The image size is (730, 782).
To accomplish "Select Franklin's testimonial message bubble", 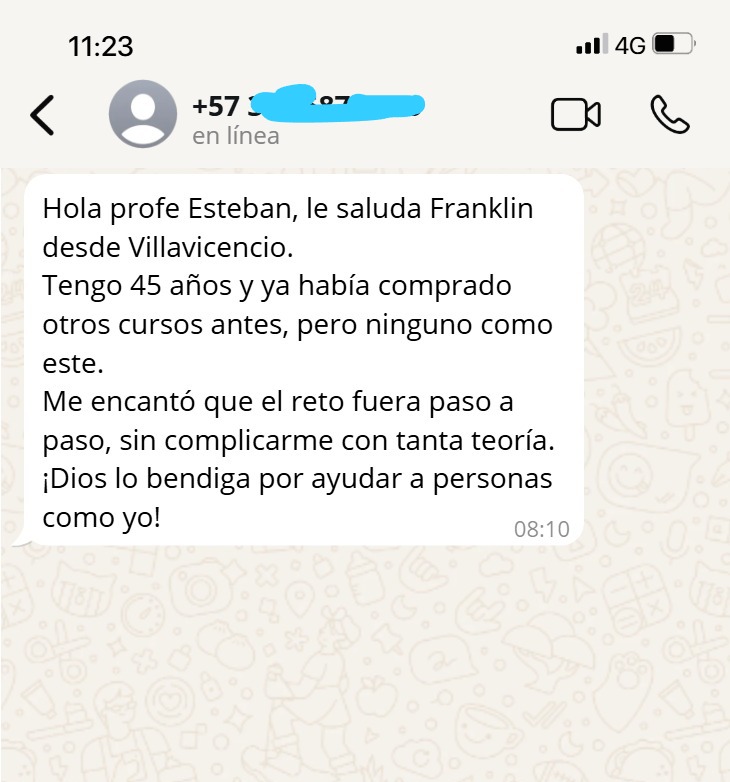I will coord(300,360).
